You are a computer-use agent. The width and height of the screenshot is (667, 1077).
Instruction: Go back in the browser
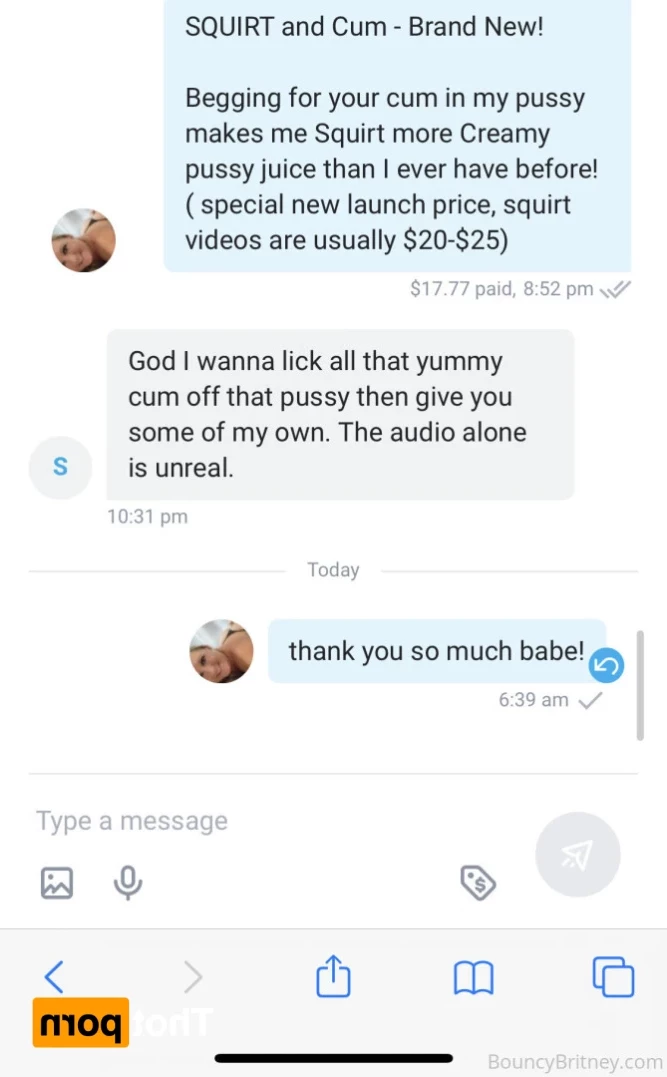pos(55,976)
